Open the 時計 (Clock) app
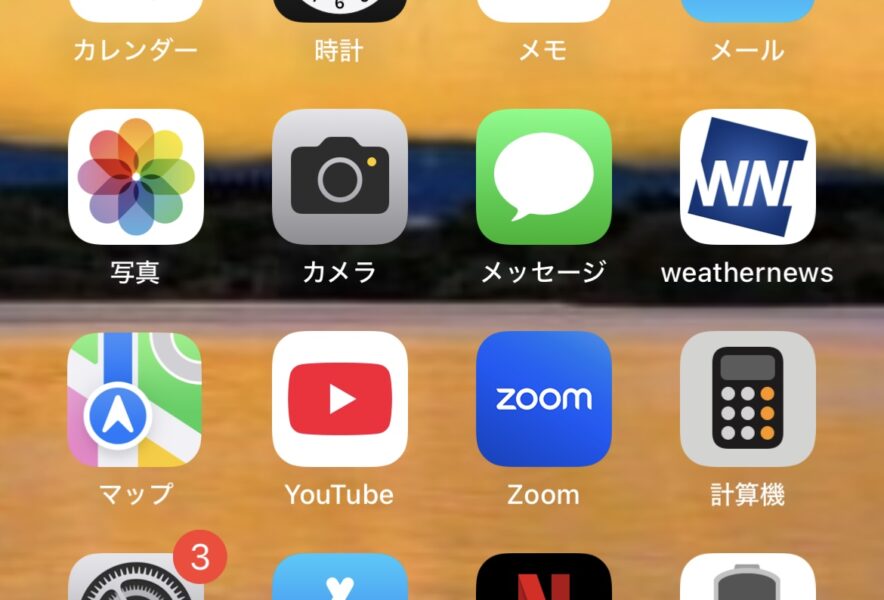884x600 pixels. coord(340,12)
